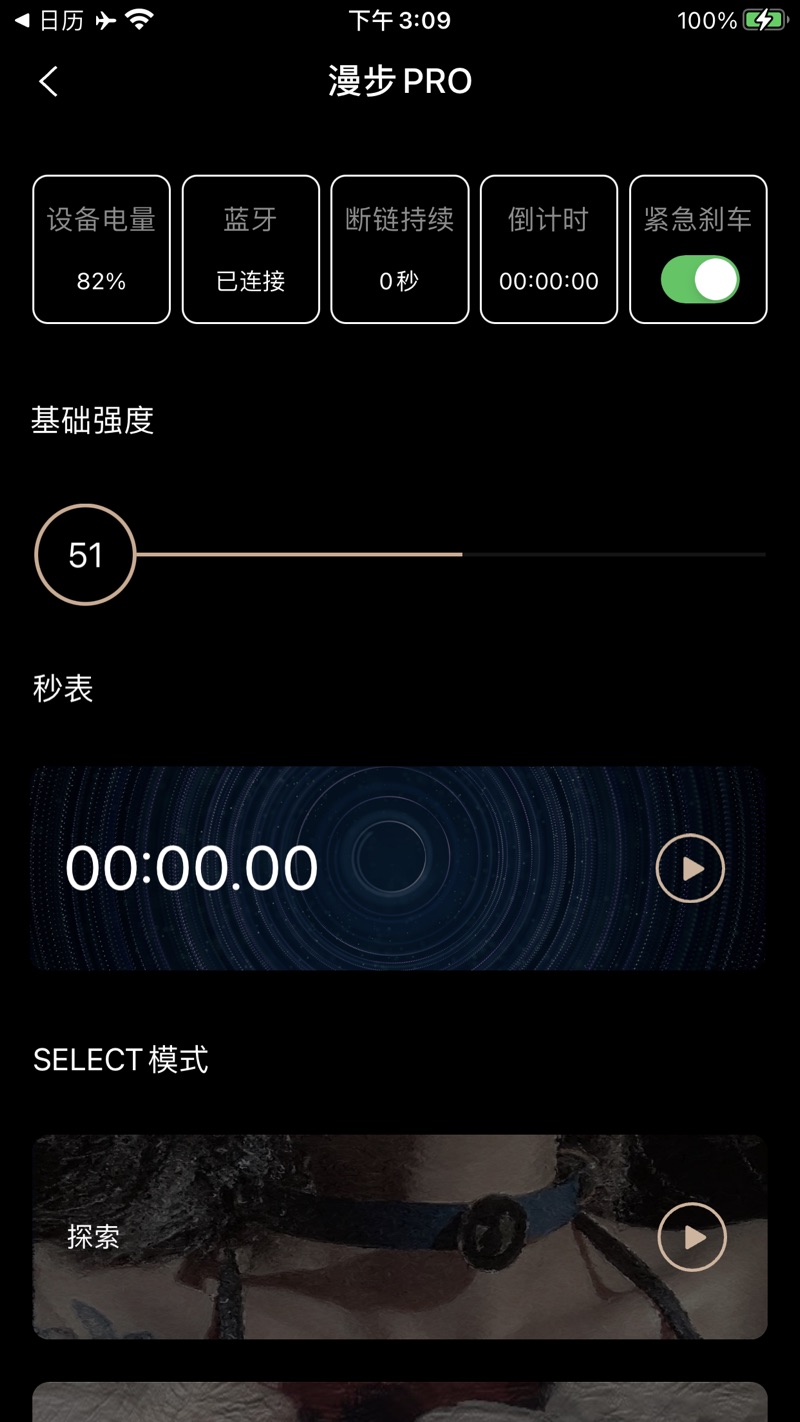This screenshot has height=1422, width=800.
Task: Tap the 基础强度 slider handle showing 51
Action: (x=85, y=555)
